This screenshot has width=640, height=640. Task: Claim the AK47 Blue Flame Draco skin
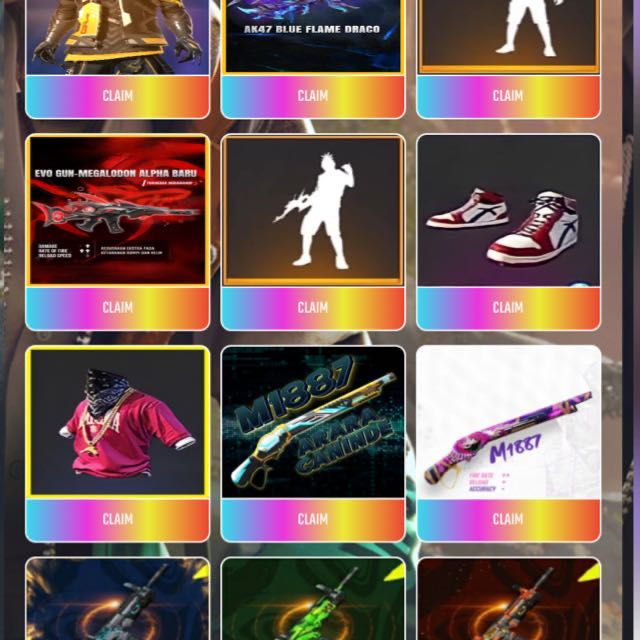pyautogui.click(x=312, y=96)
